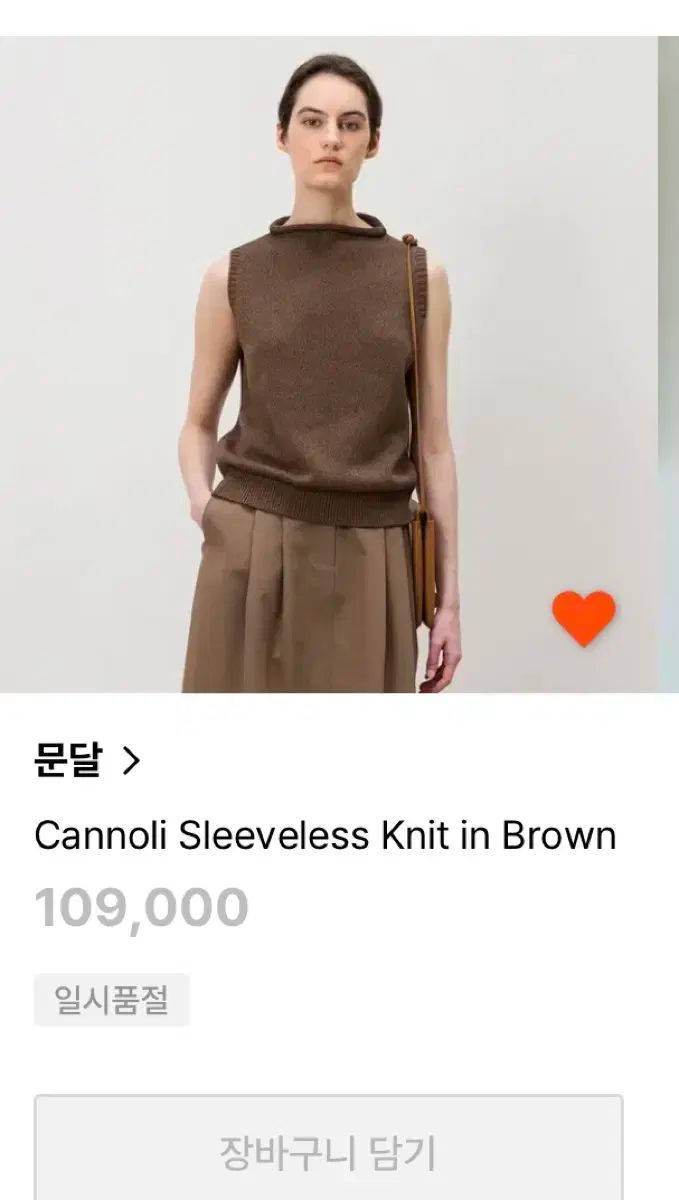Open the 문달 brand page
This screenshot has width=679, height=1200.
click(87, 762)
